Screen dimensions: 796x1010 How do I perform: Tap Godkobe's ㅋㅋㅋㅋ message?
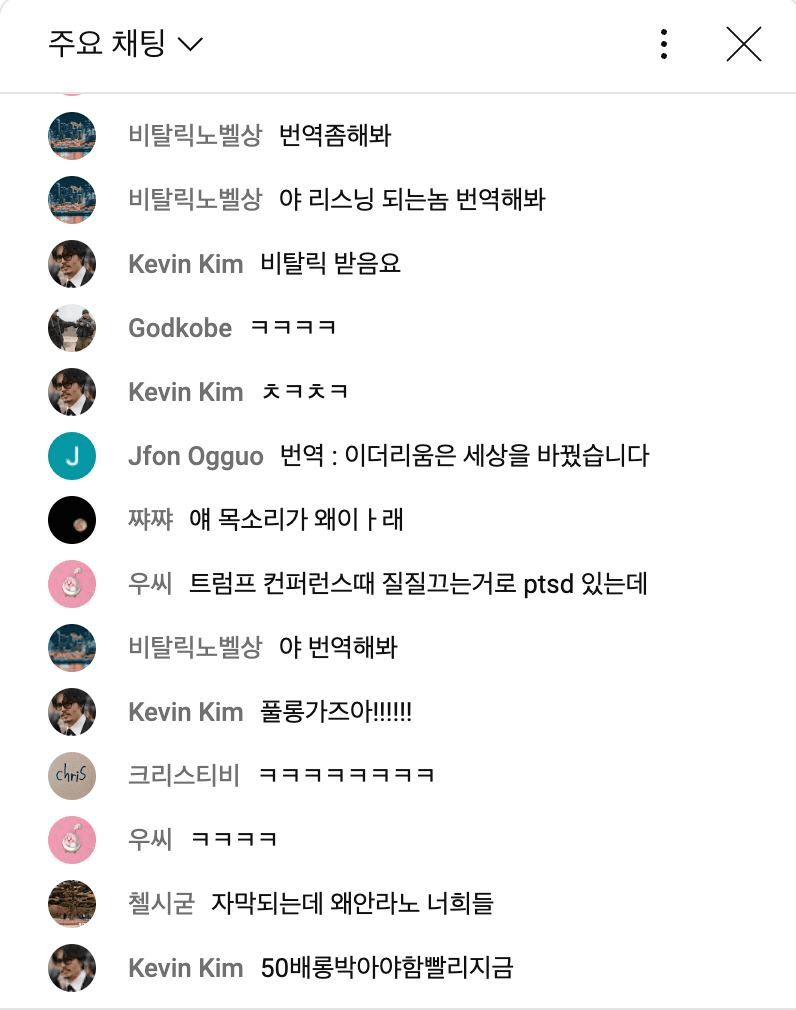pyautogui.click(x=292, y=328)
